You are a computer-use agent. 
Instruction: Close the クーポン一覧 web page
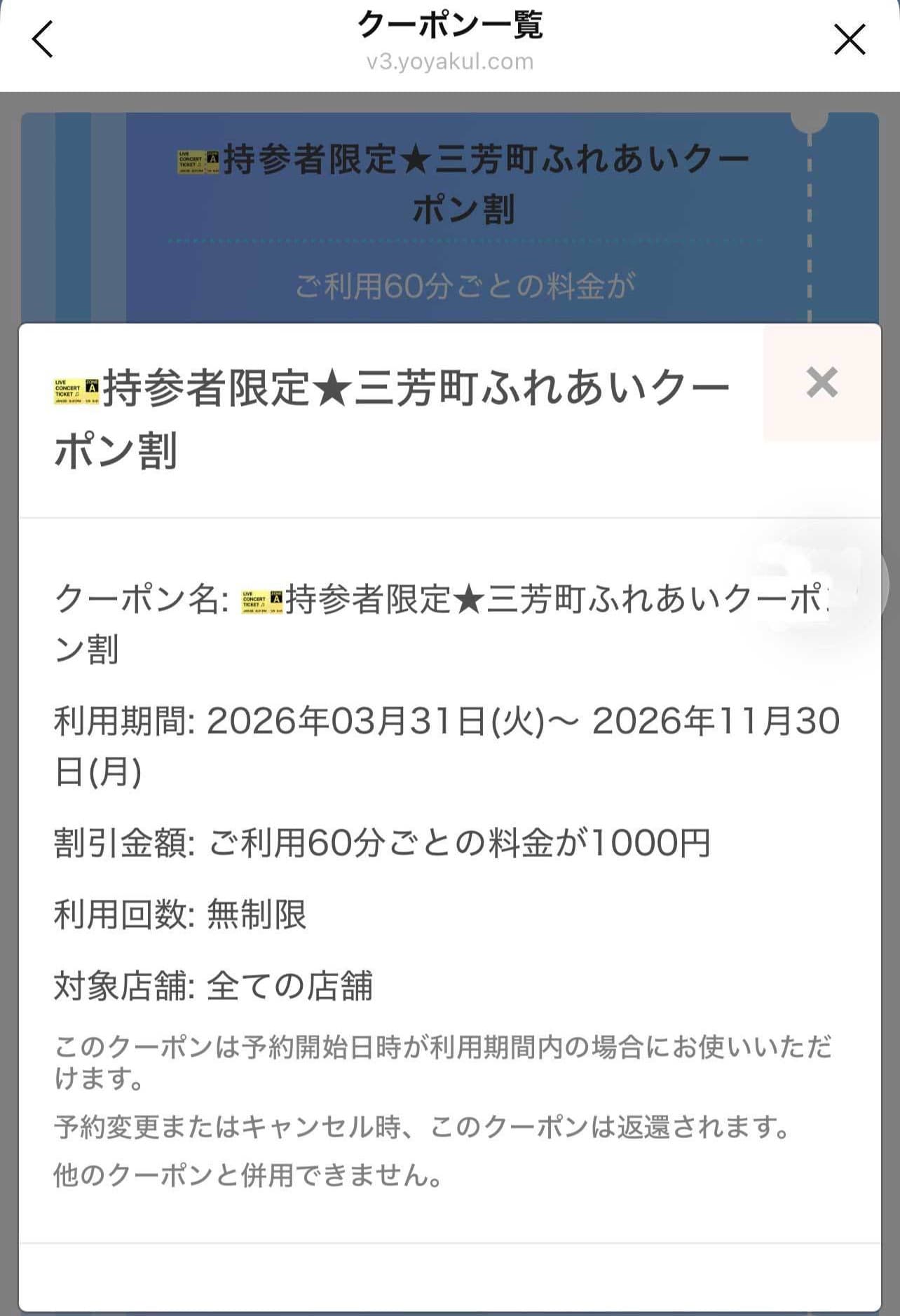(849, 39)
